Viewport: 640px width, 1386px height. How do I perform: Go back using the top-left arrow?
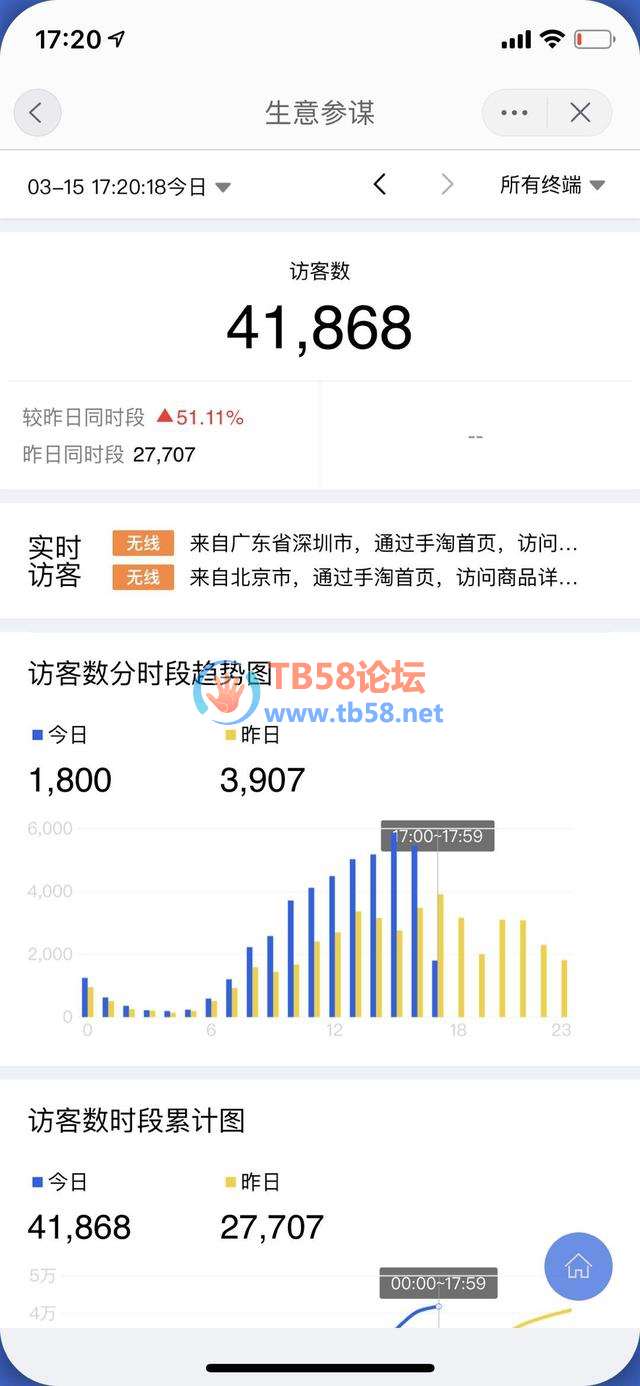click(x=37, y=112)
